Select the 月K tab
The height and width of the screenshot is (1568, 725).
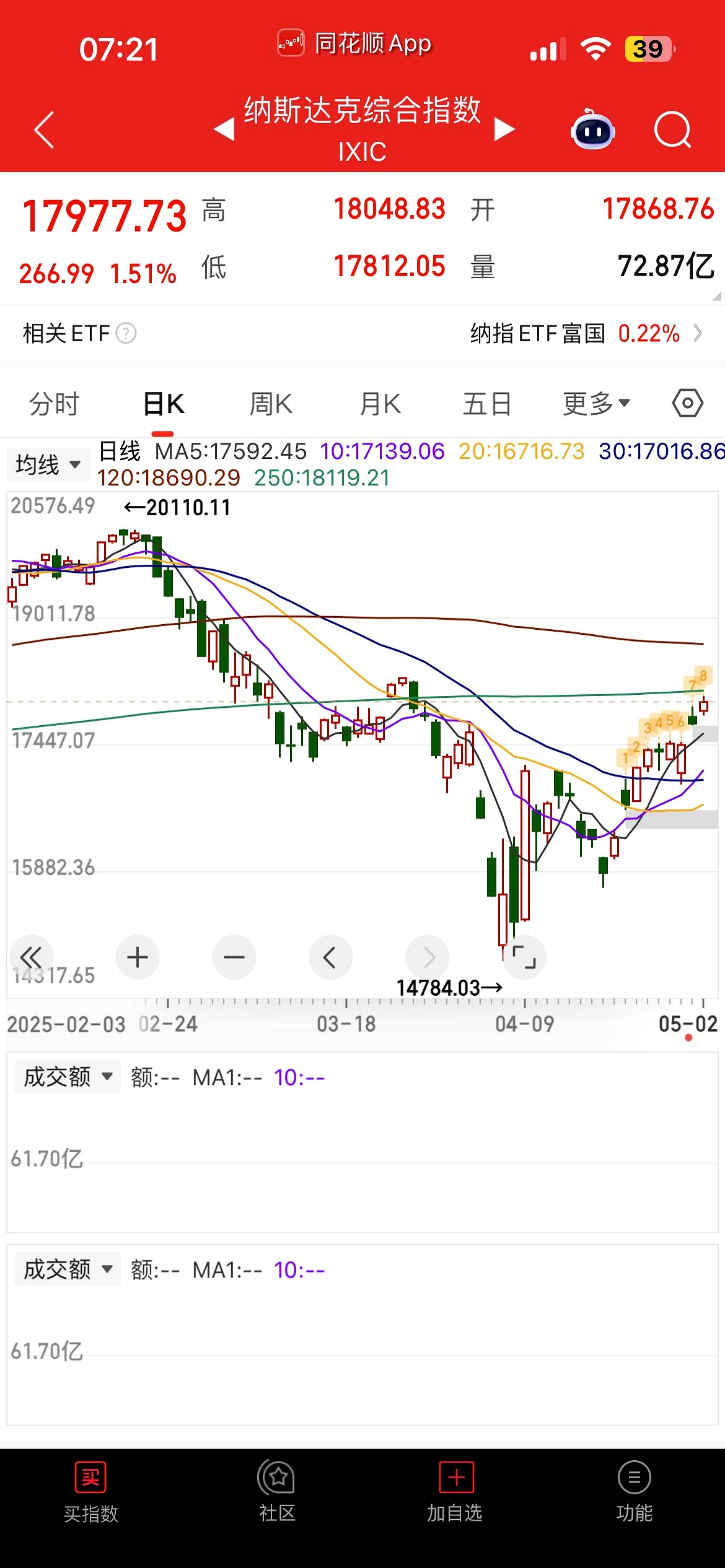pyautogui.click(x=380, y=404)
